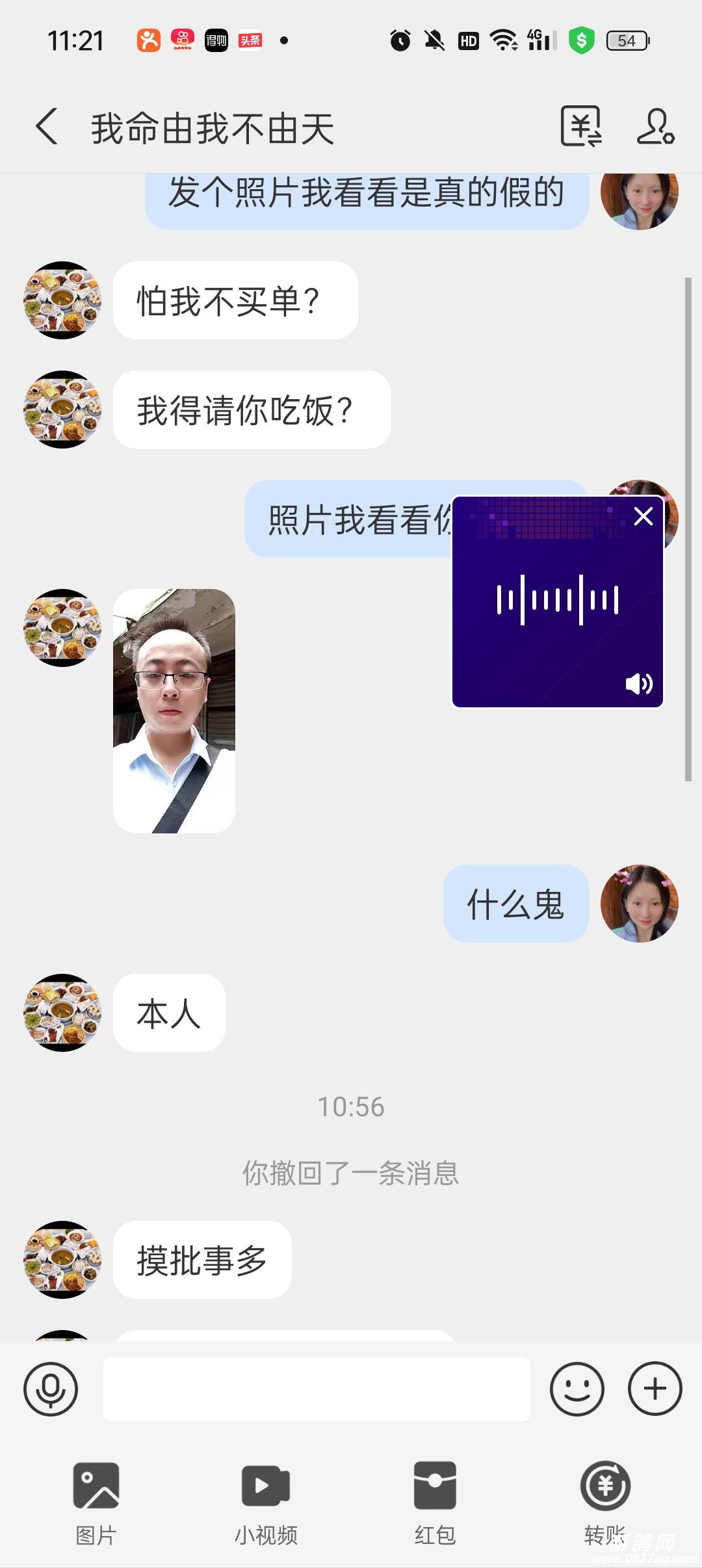Switch to voice input microphone
702x1568 pixels.
(x=51, y=1389)
